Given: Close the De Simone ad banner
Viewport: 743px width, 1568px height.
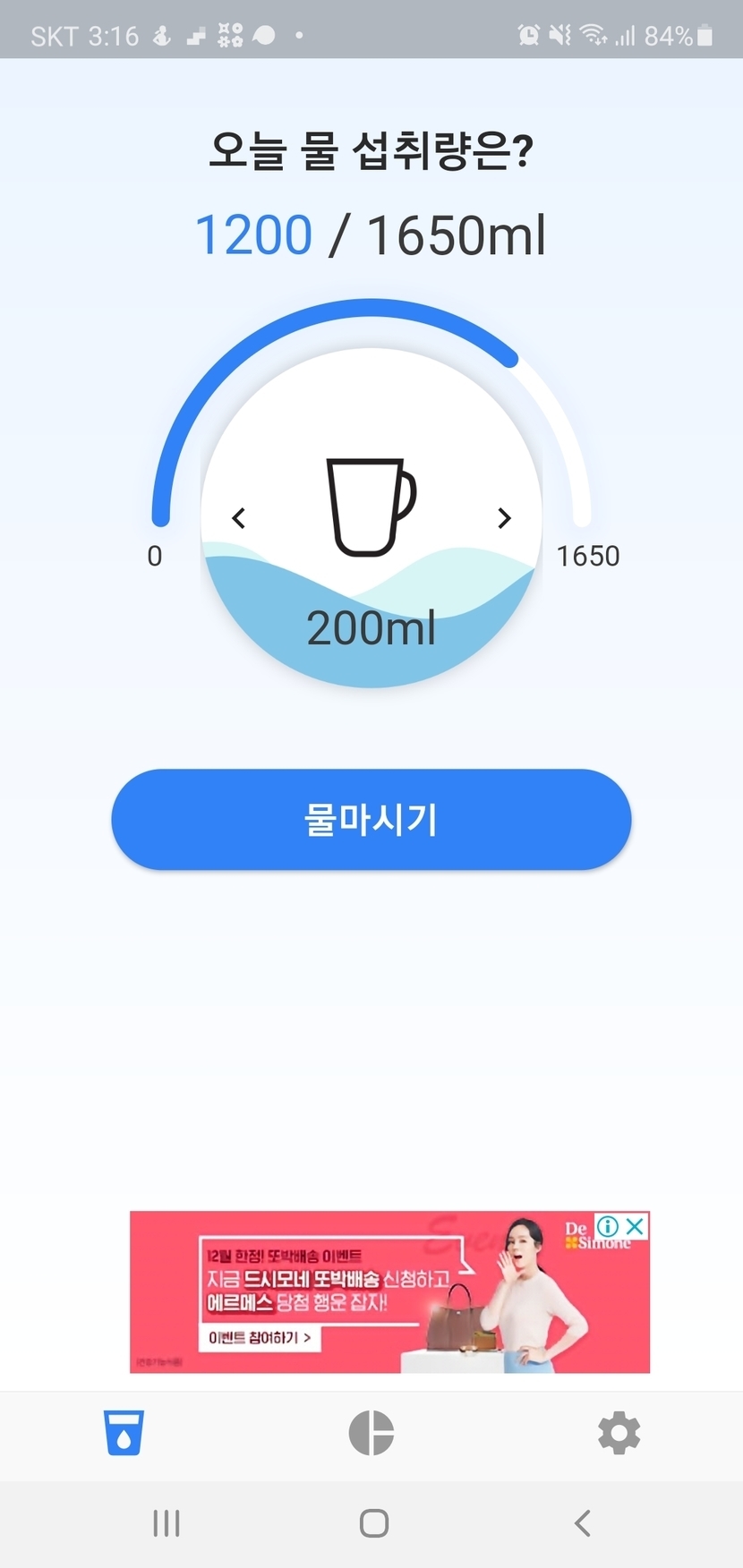Looking at the screenshot, I should (x=635, y=1225).
